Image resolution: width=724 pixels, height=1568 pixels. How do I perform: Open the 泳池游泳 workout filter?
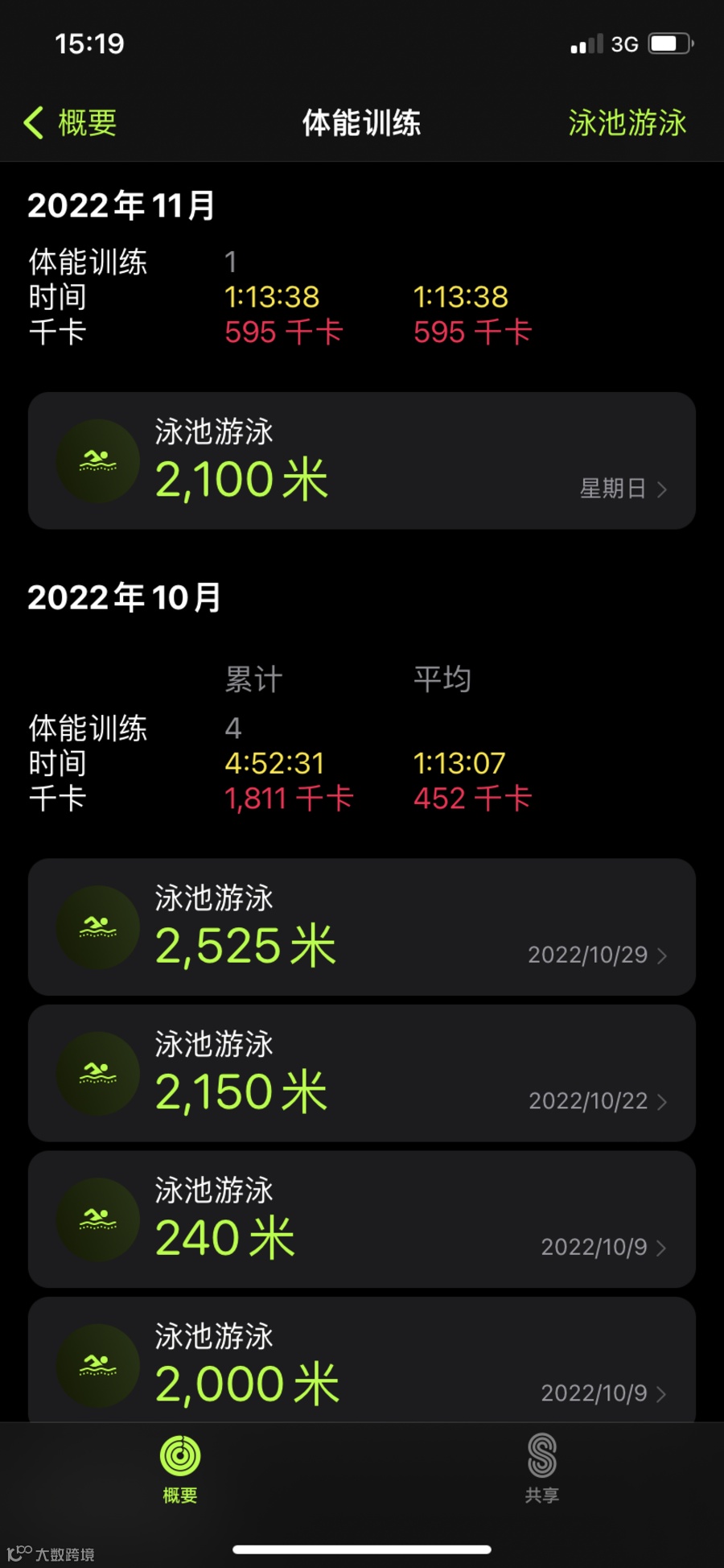point(627,123)
